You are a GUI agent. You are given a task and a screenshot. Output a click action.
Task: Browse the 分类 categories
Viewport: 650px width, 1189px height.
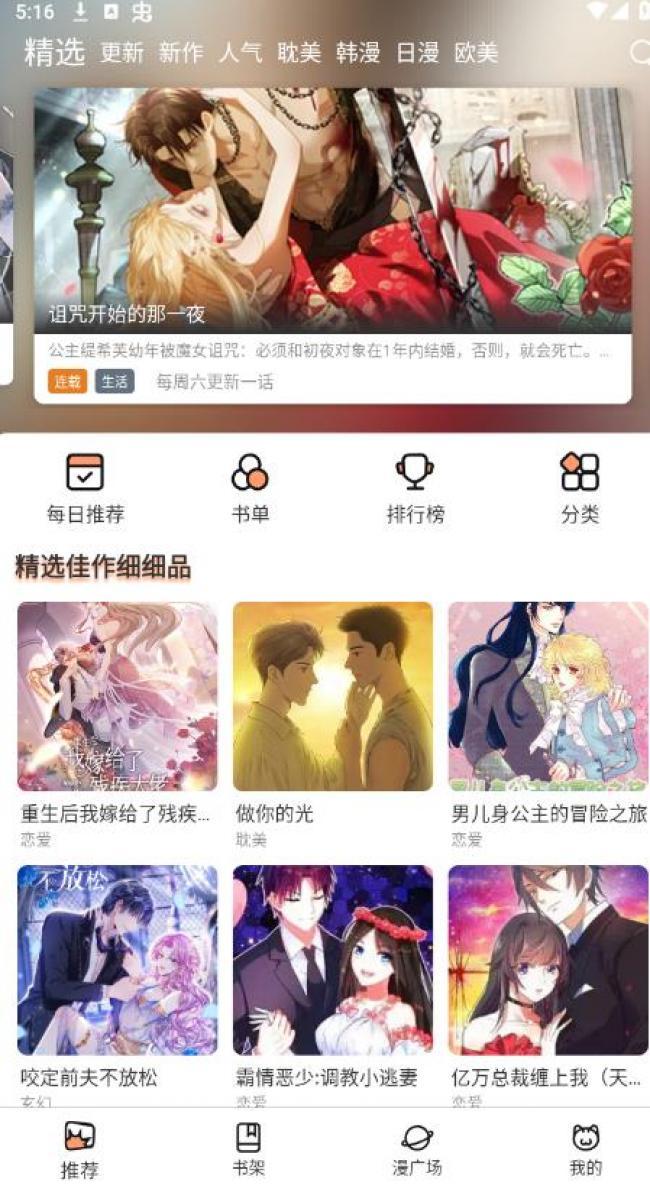pyautogui.click(x=580, y=486)
